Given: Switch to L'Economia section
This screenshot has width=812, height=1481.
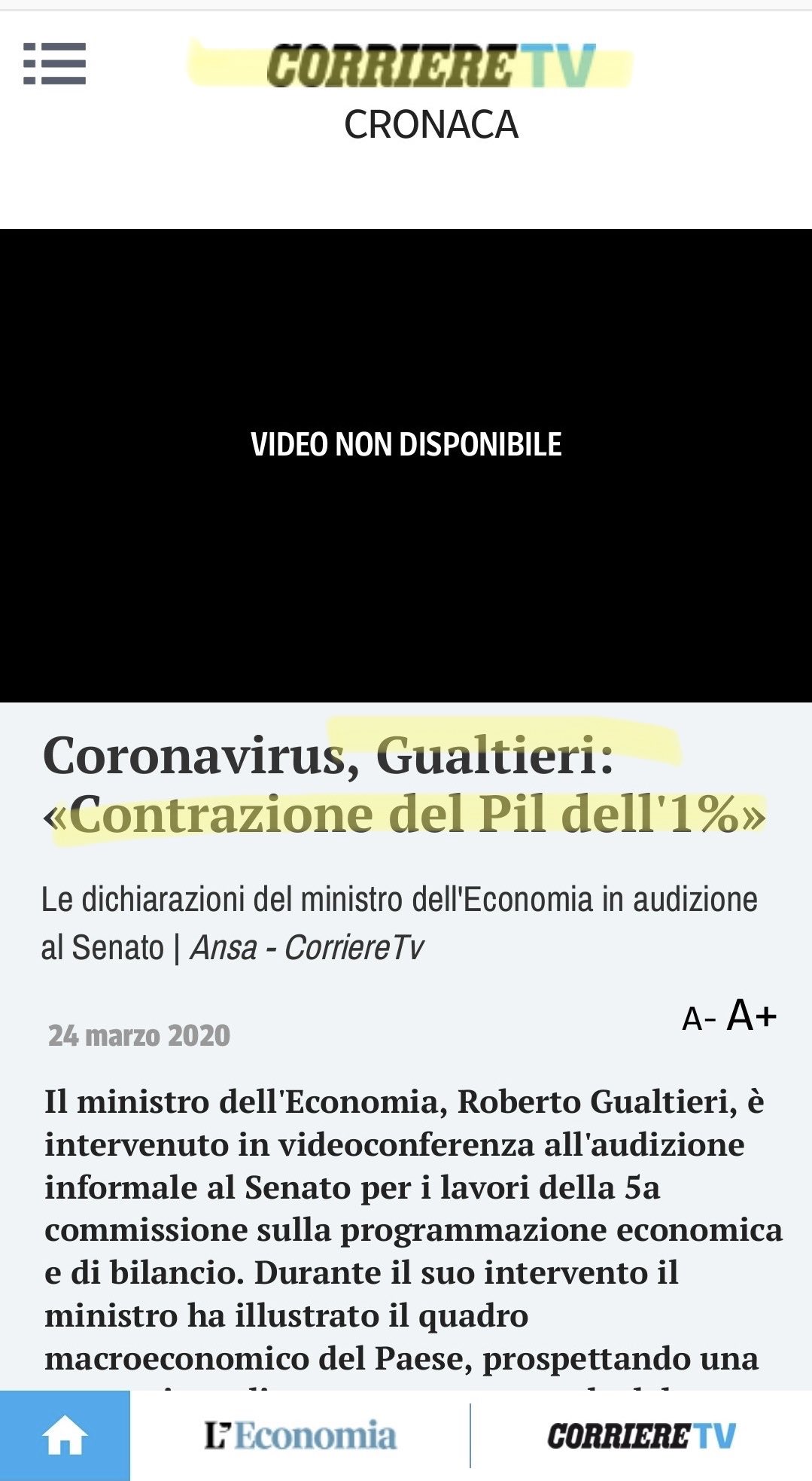Looking at the screenshot, I should [300, 1436].
